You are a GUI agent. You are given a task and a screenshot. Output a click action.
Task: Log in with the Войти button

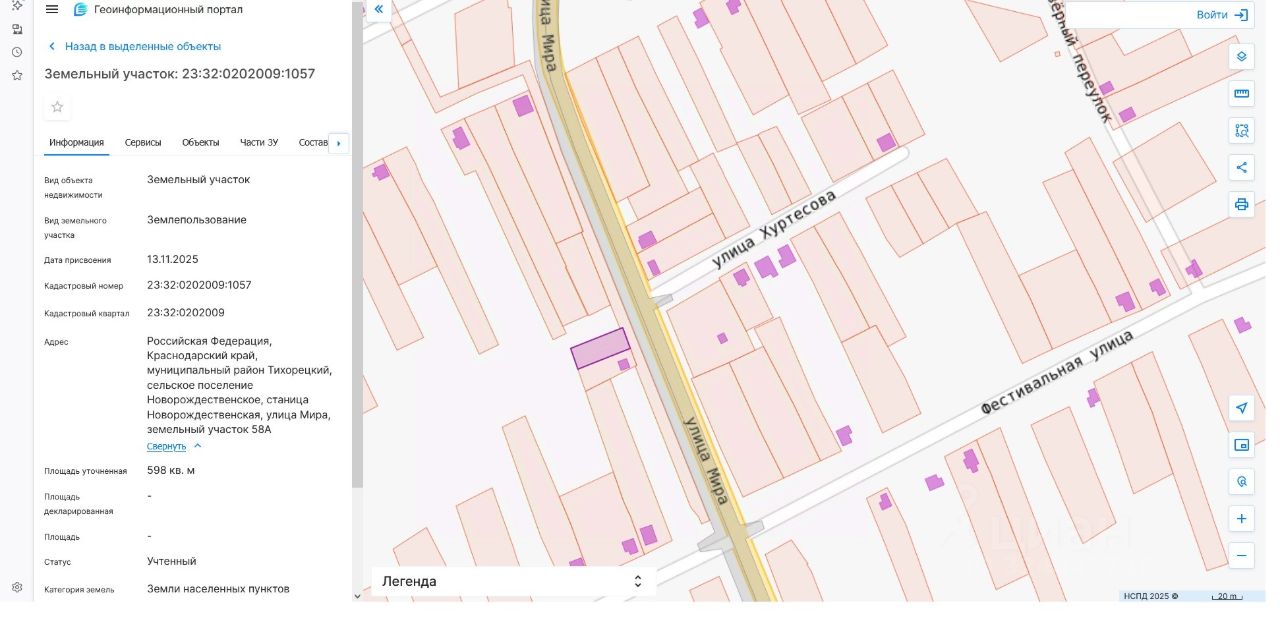[1222, 15]
